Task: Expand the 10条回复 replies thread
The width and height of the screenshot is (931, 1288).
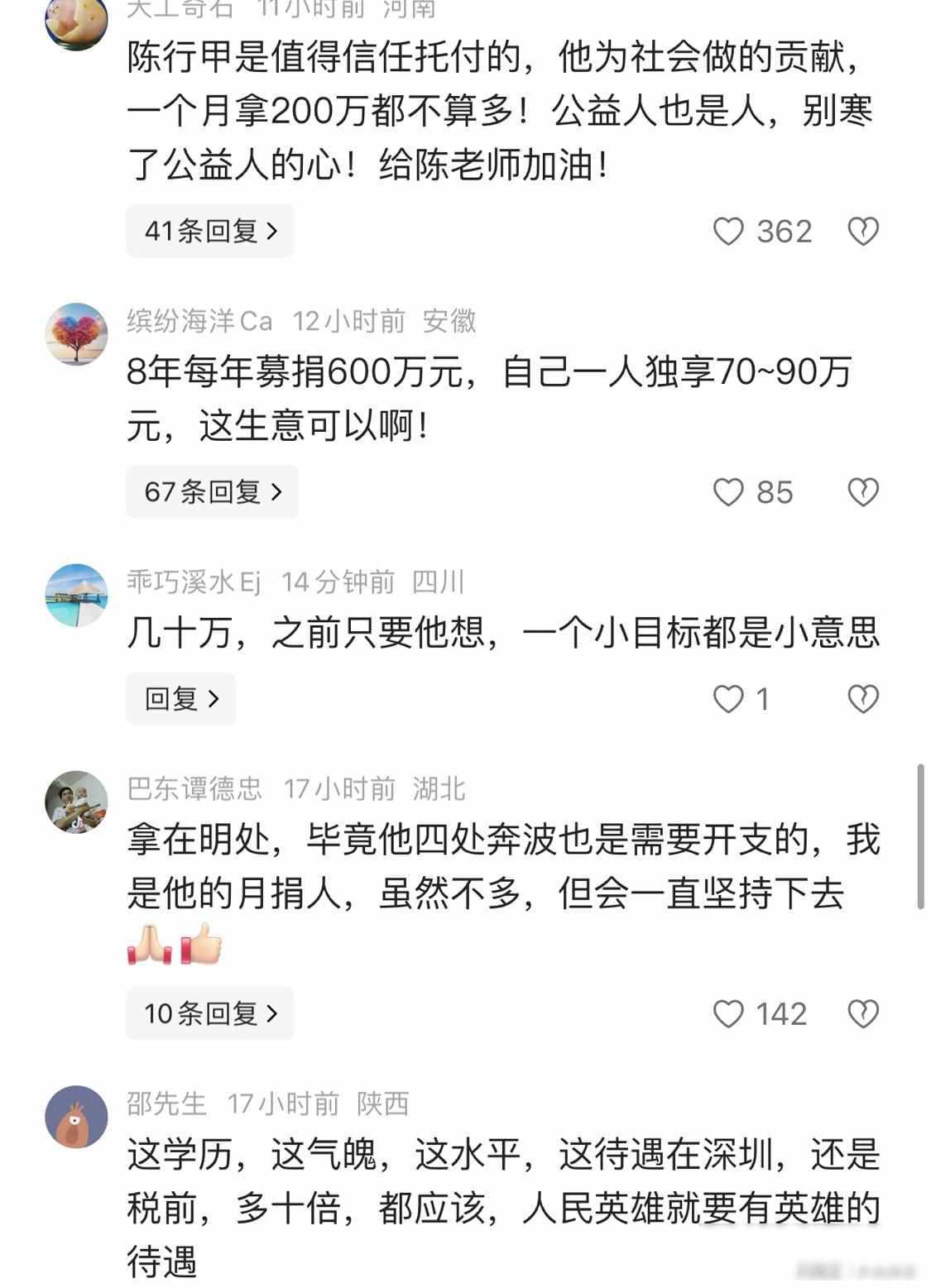Action: coord(210,1013)
